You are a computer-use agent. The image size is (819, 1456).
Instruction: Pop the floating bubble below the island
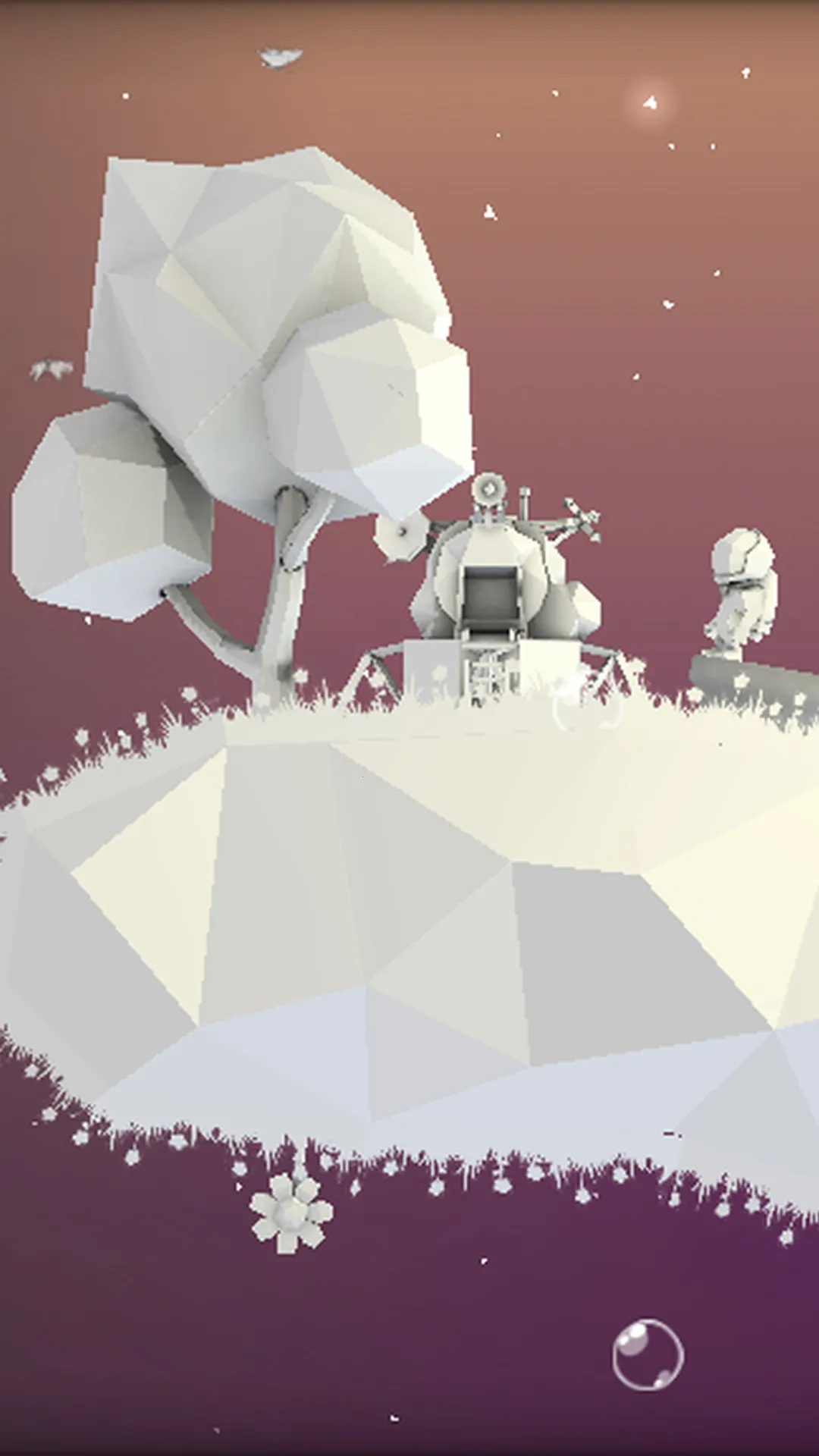click(648, 1354)
